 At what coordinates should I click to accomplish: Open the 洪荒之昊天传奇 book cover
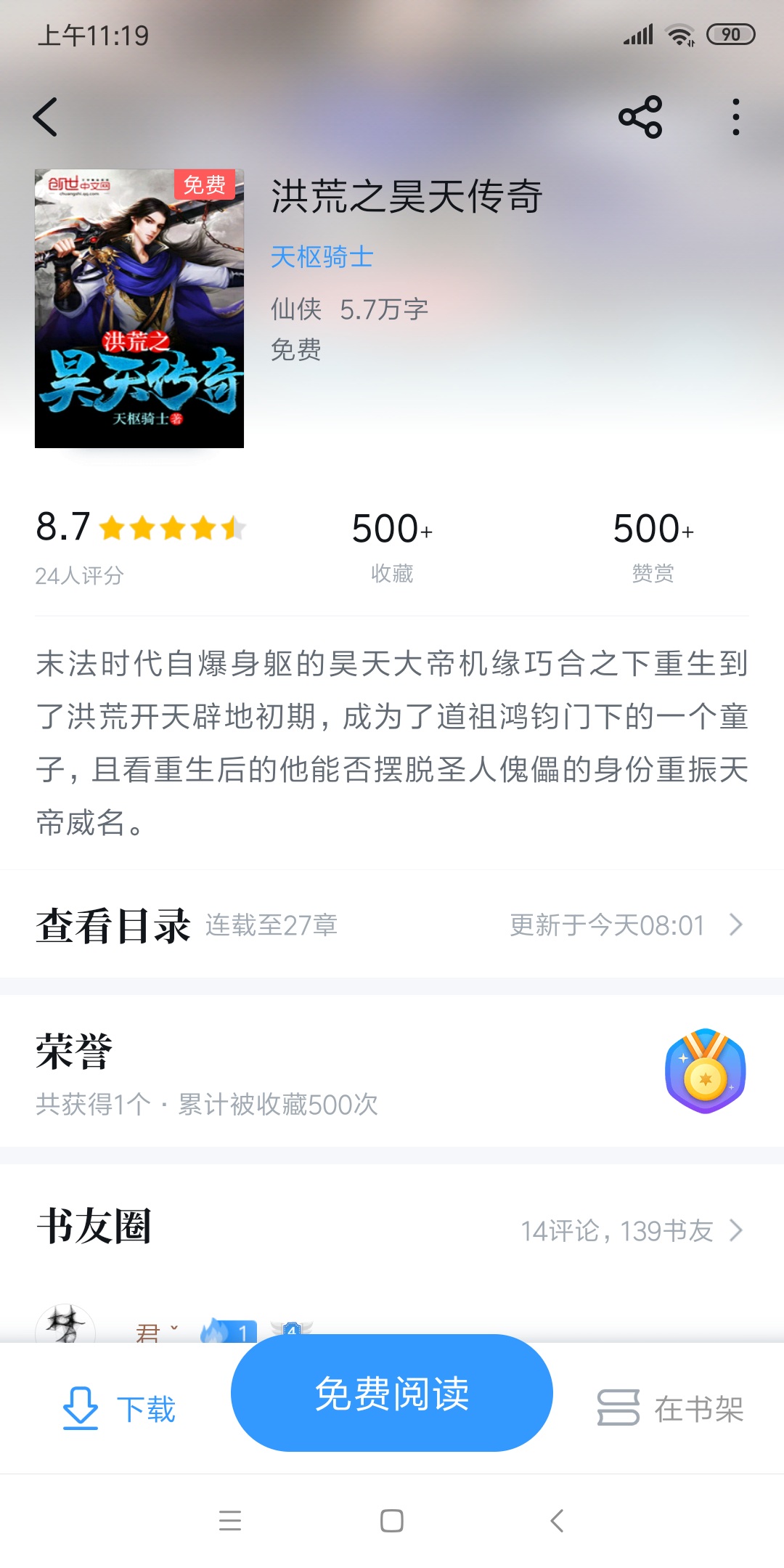pyautogui.click(x=139, y=309)
